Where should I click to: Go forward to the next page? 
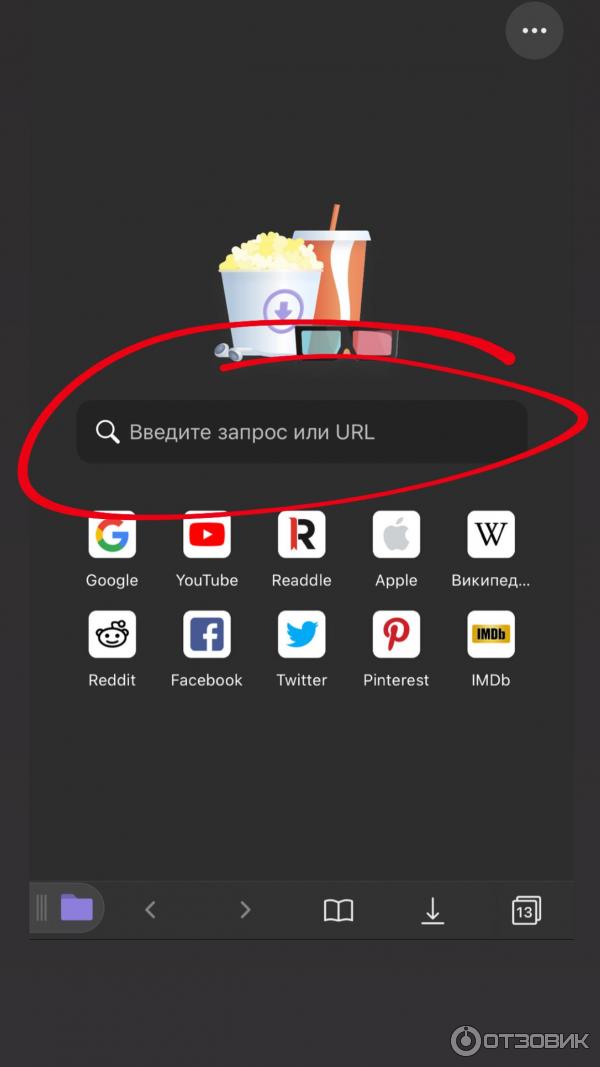pyautogui.click(x=245, y=909)
